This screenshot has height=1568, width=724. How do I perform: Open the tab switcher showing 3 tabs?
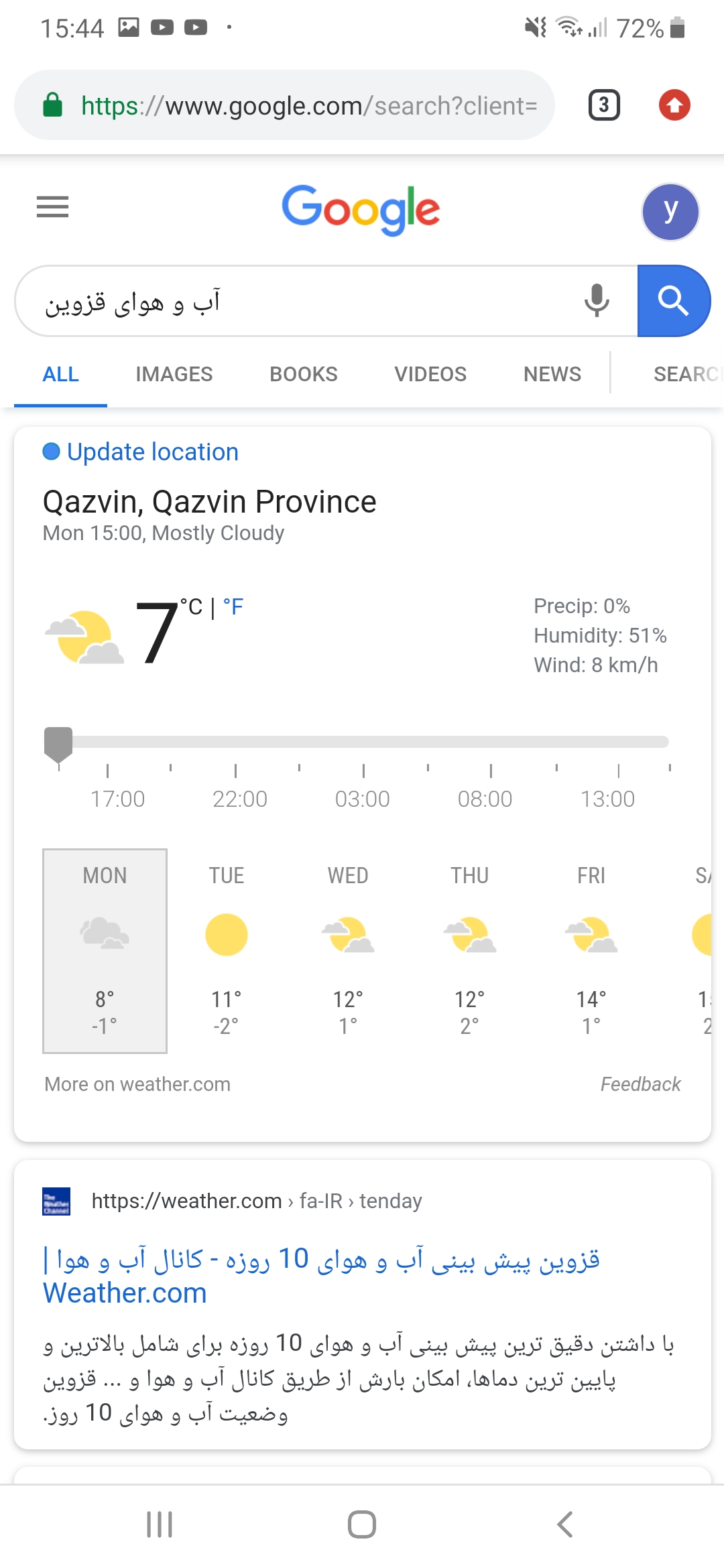[603, 105]
